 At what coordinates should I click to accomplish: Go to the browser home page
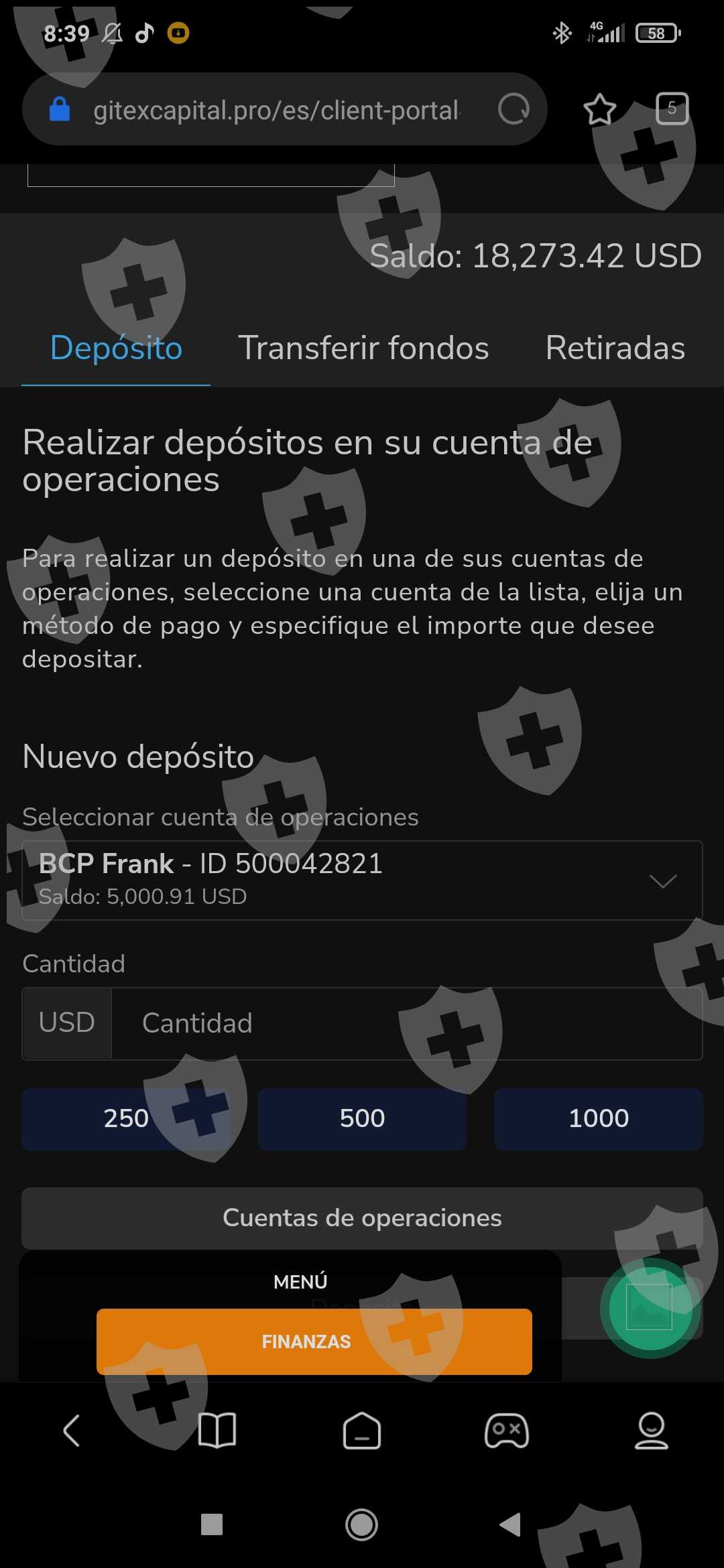click(362, 1431)
